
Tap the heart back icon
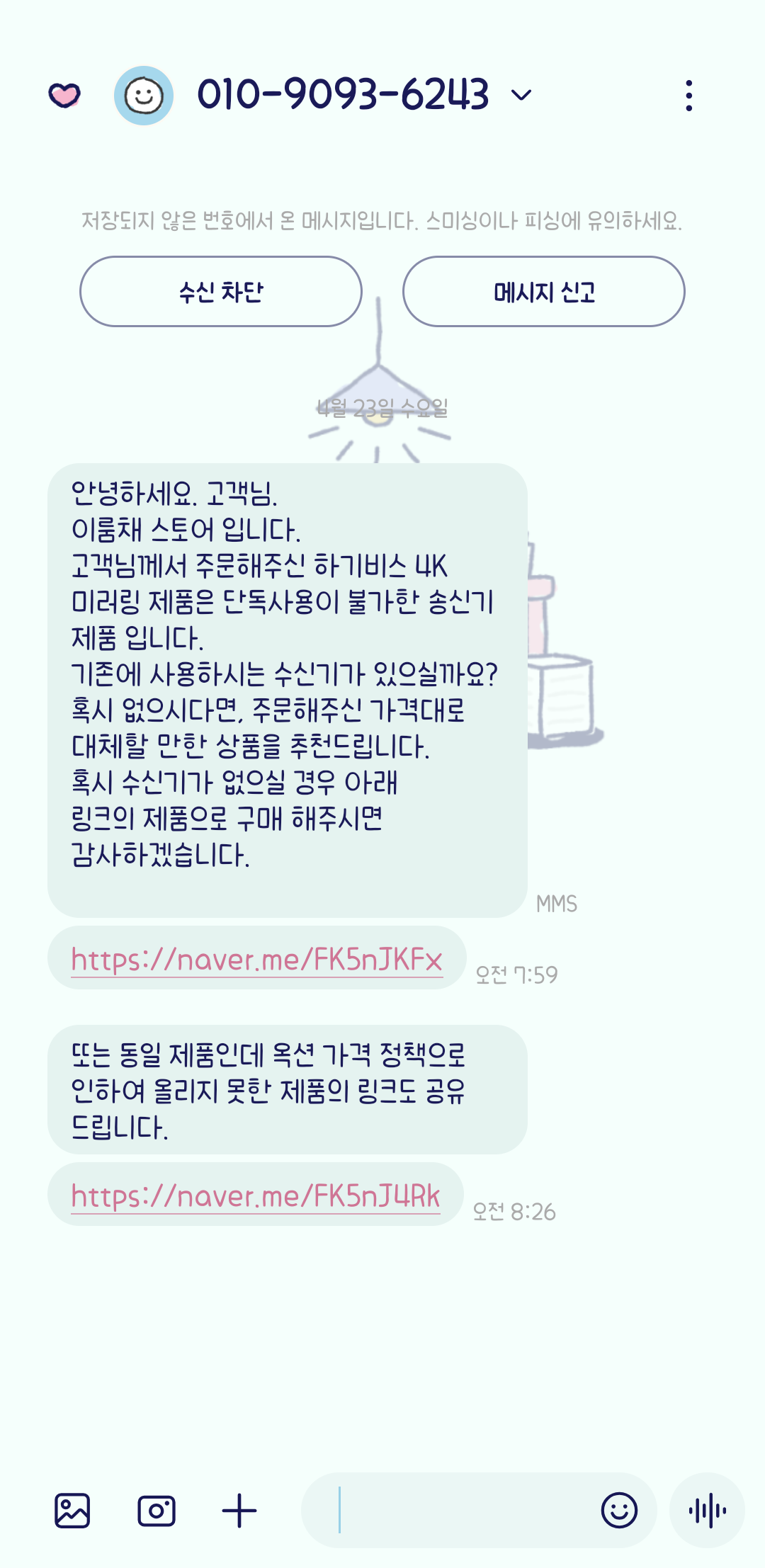[x=64, y=95]
